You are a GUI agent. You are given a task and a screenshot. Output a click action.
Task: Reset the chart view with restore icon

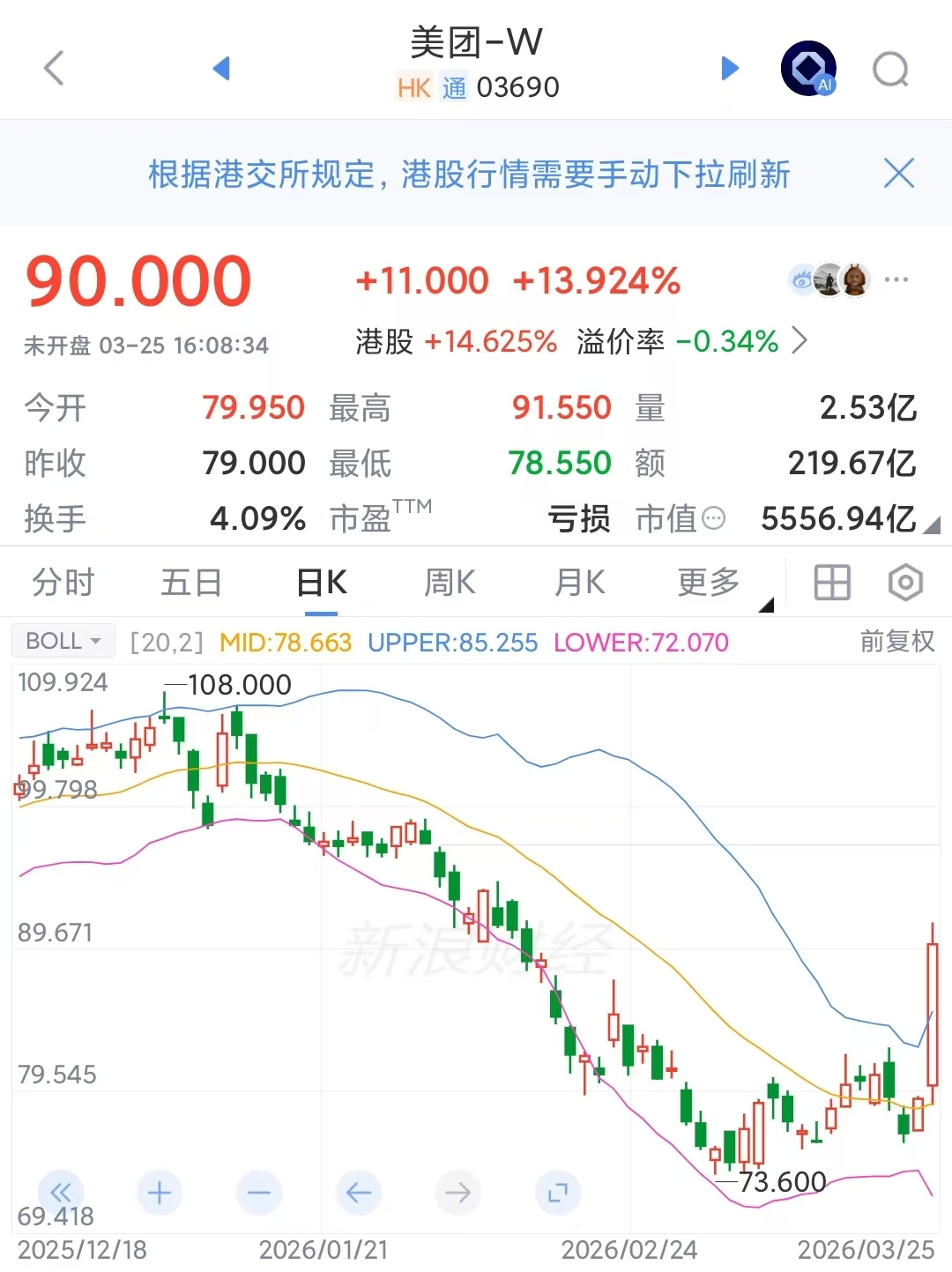pyautogui.click(x=558, y=1192)
